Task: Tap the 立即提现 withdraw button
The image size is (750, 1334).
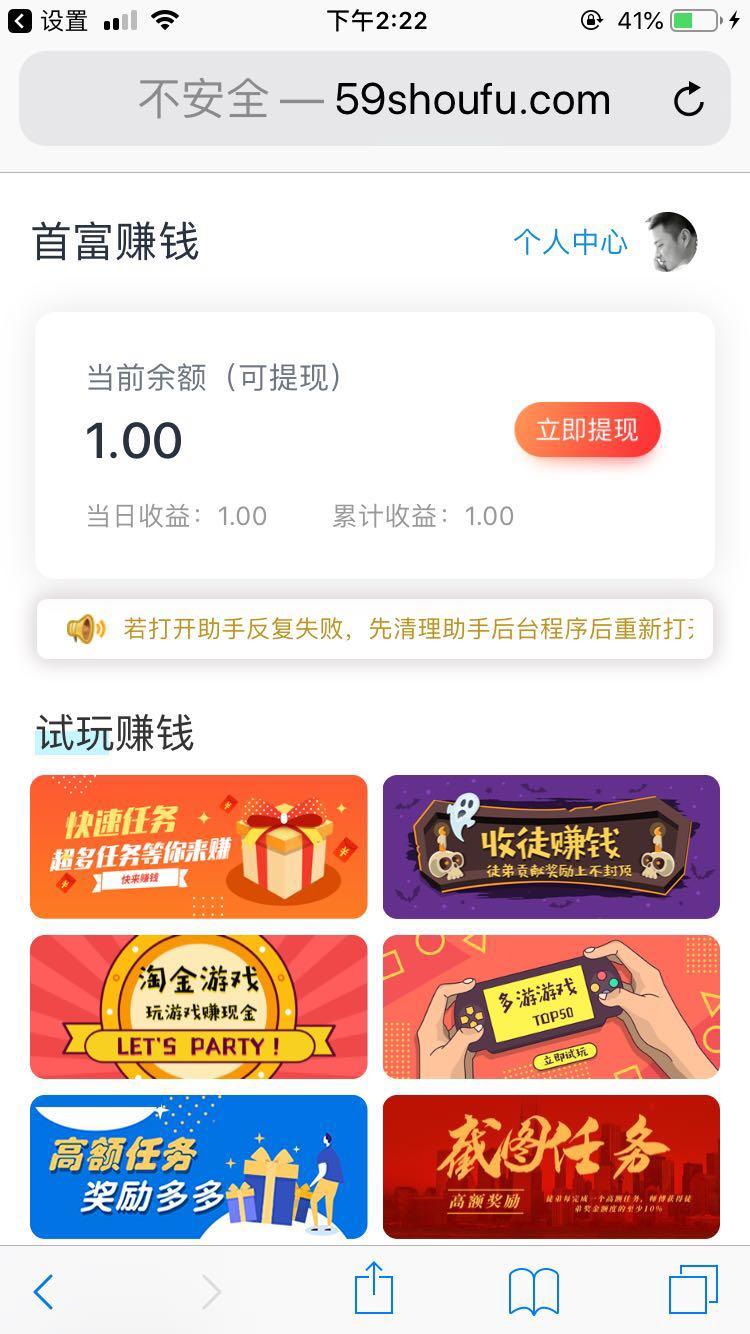Action: coord(587,430)
